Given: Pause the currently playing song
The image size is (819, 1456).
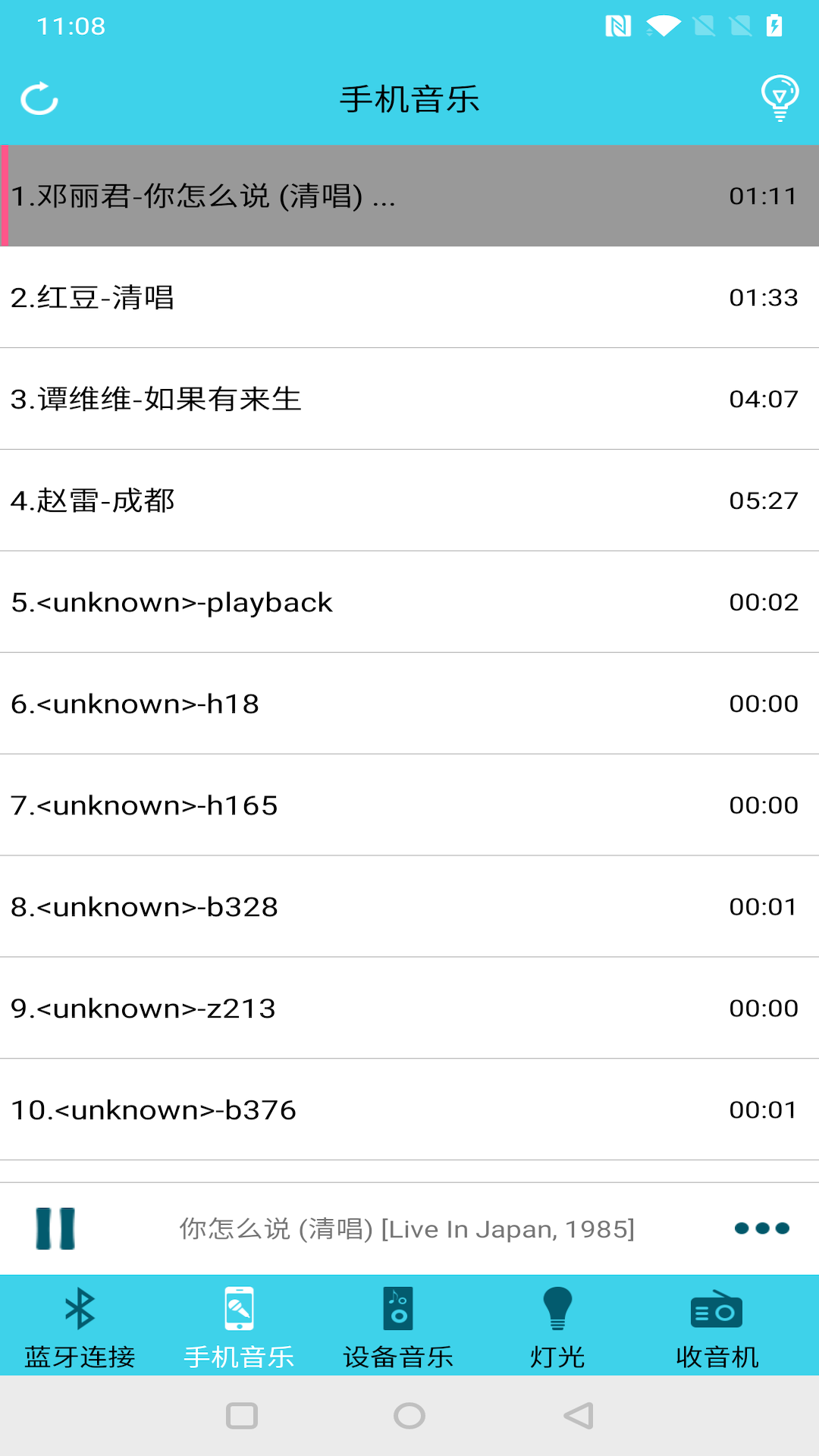Looking at the screenshot, I should tap(57, 1228).
